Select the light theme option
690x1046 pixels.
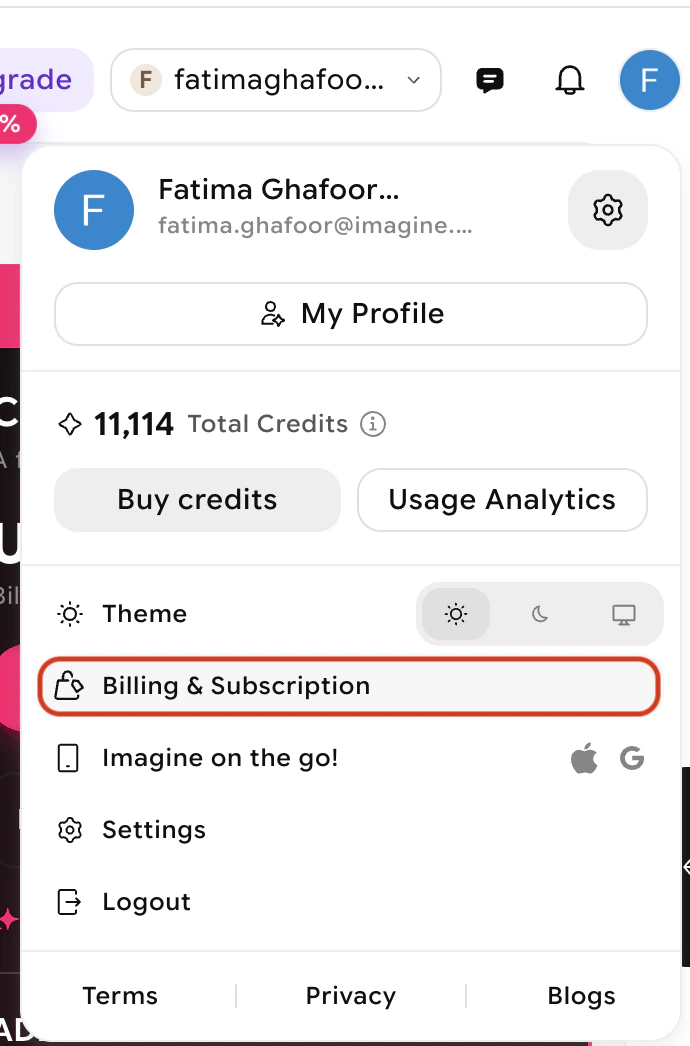click(x=456, y=614)
